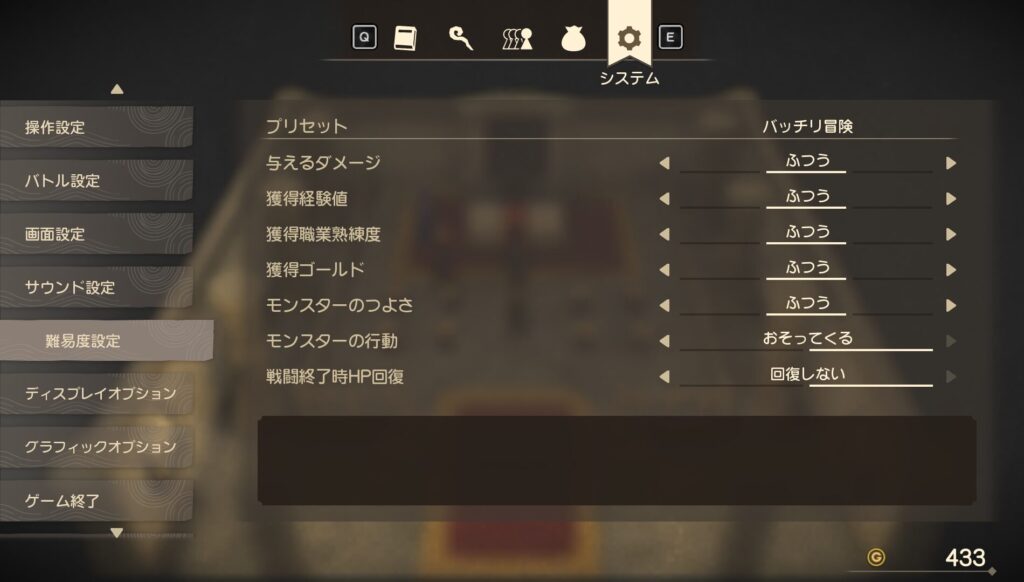This screenshot has width=1024, height=582.
Task: Open 画面設定 menu
Action: pos(96,234)
